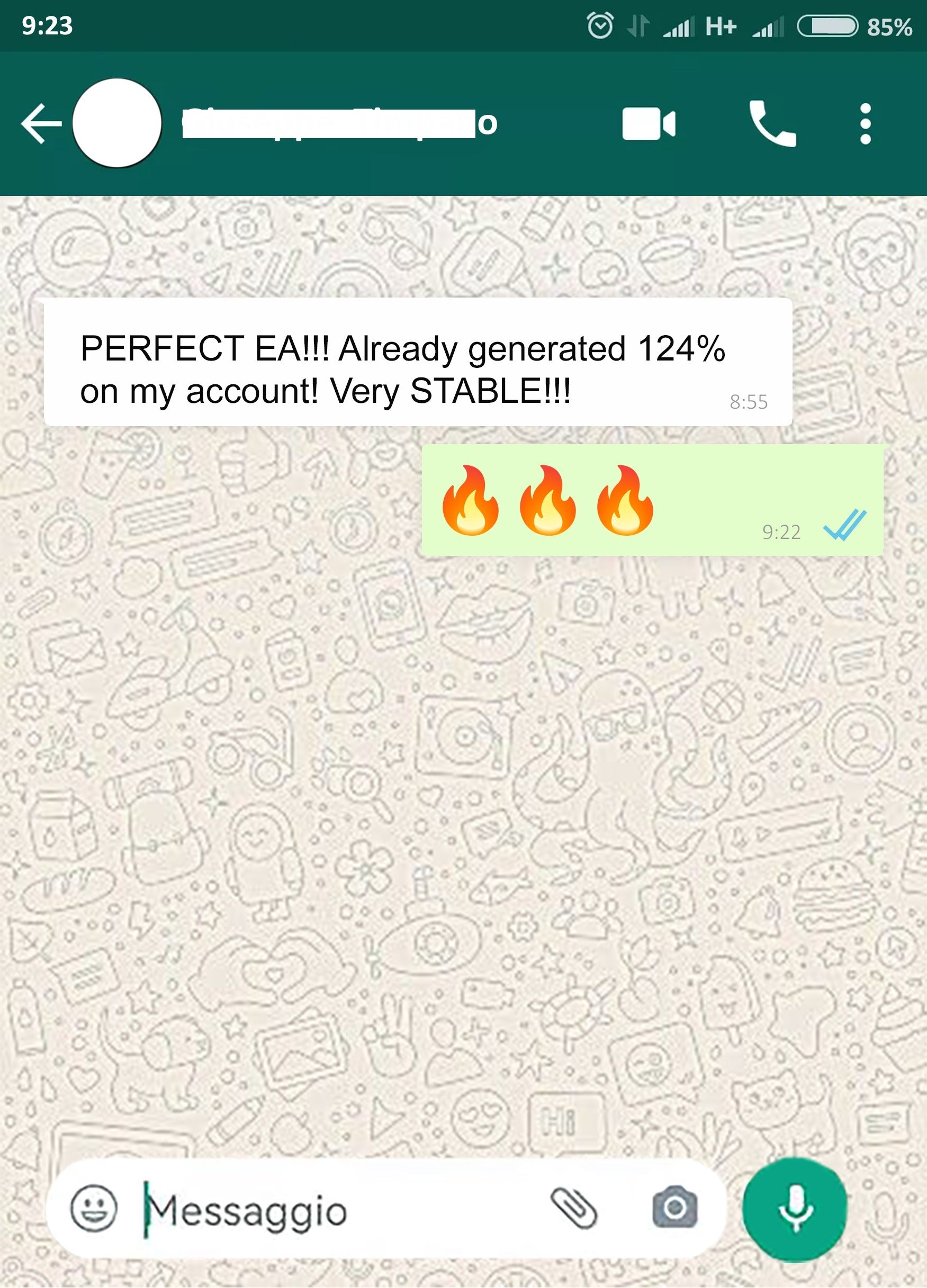927x1288 pixels.
Task: Tap the microphone voice message button
Action: (x=794, y=1208)
